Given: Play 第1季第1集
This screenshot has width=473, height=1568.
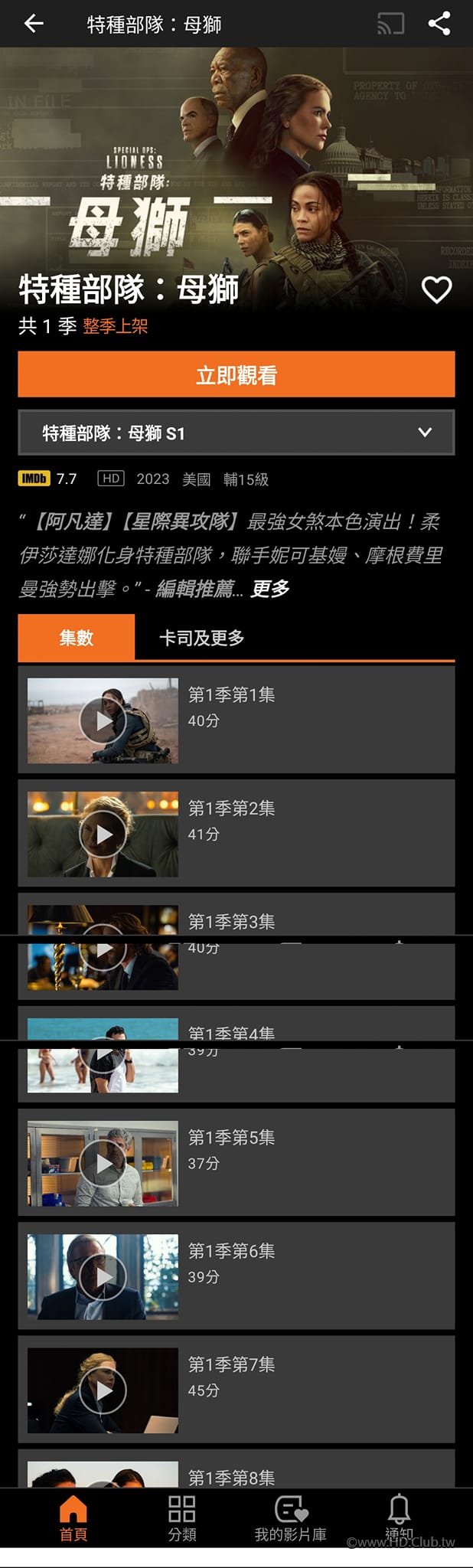Looking at the screenshot, I should point(103,720).
